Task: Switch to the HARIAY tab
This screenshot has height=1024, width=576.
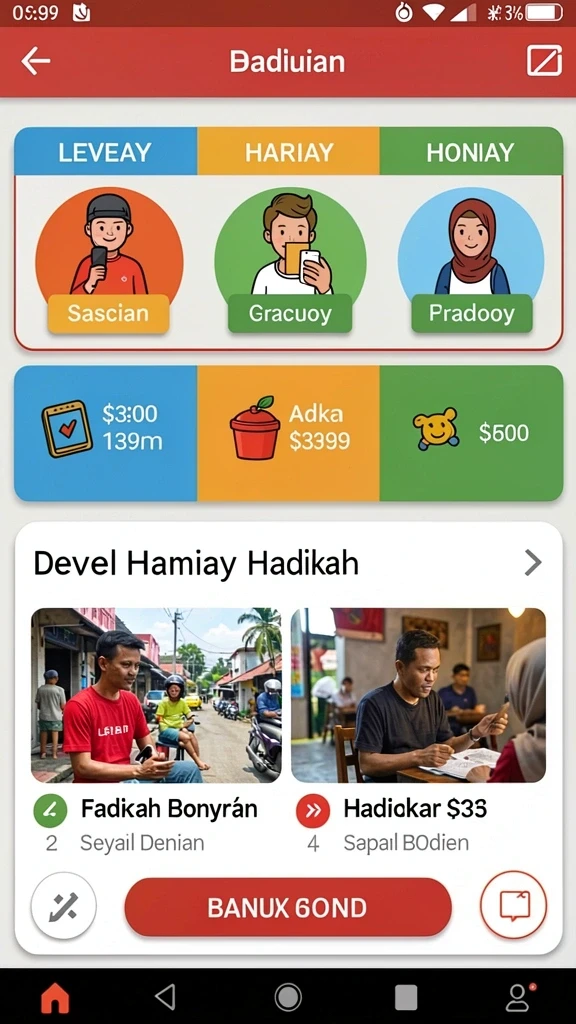Action: click(288, 152)
